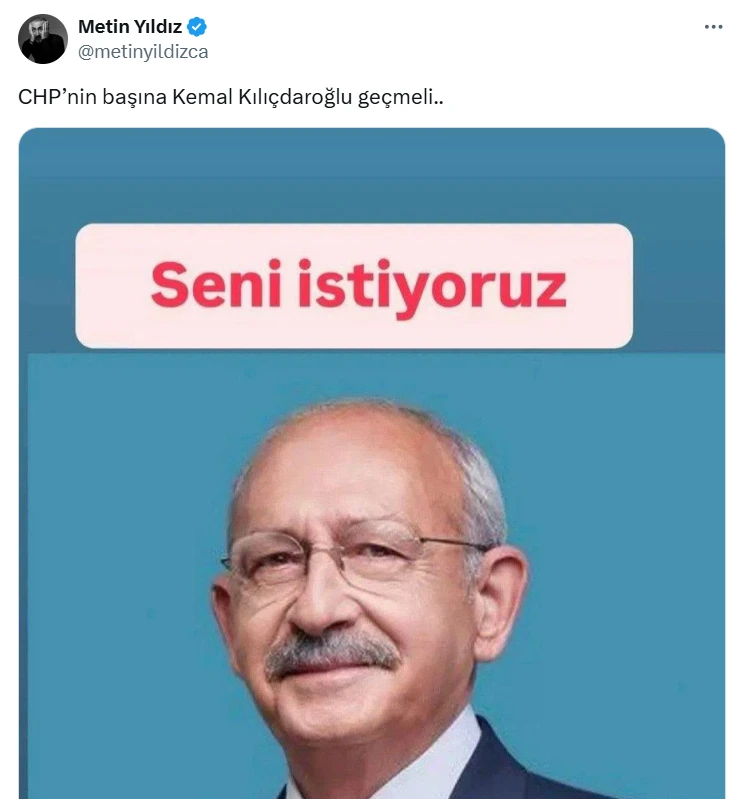
Task: Open the Metin Yıldız display name link
Action: click(129, 27)
